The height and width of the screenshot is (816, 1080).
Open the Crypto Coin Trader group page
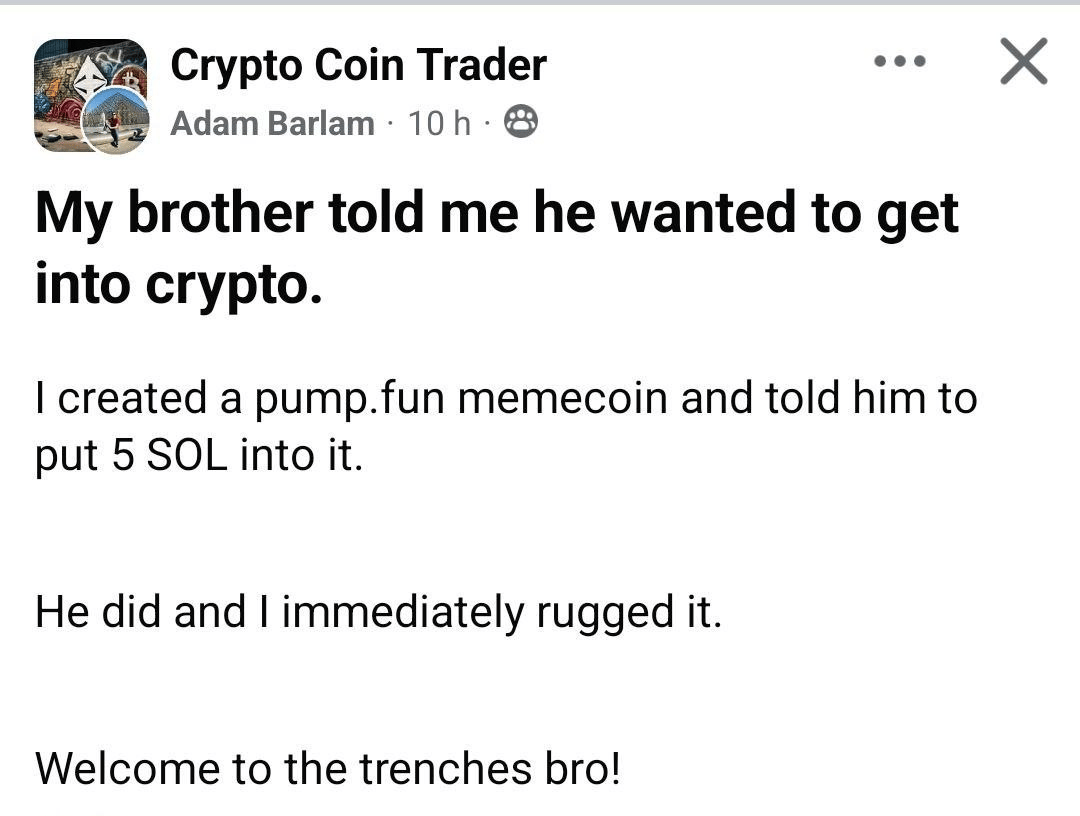tap(358, 66)
